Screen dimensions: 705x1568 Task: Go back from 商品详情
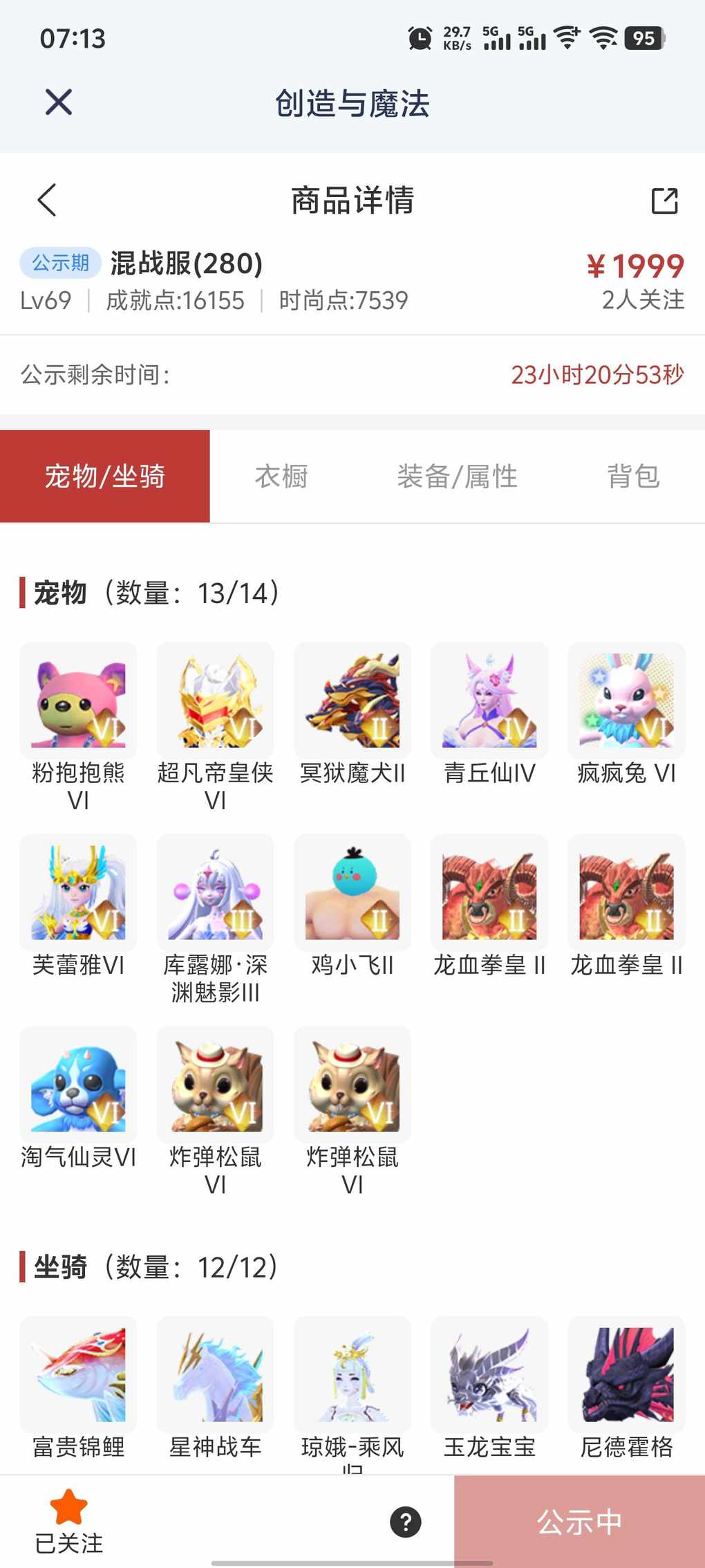(47, 201)
